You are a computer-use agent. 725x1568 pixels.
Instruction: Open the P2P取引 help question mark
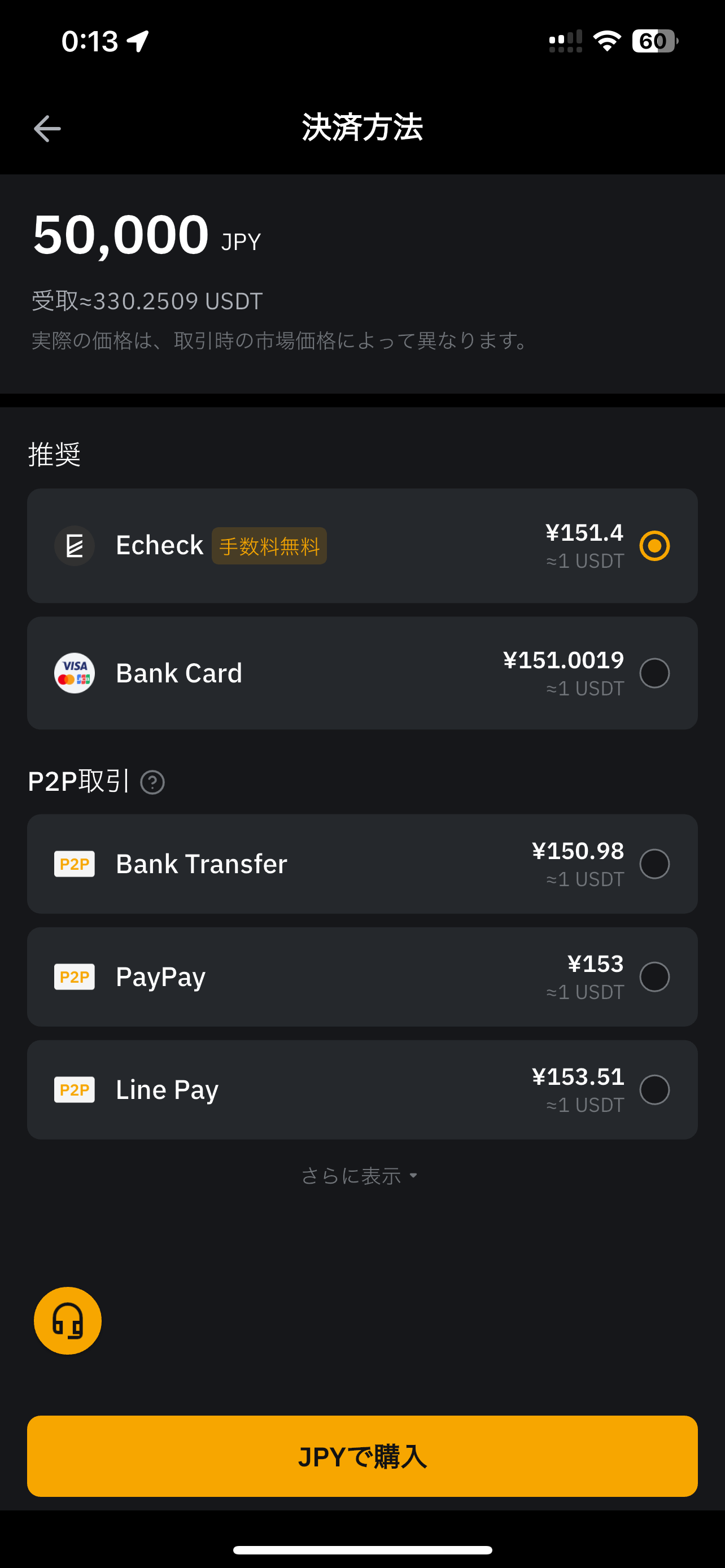click(x=152, y=782)
